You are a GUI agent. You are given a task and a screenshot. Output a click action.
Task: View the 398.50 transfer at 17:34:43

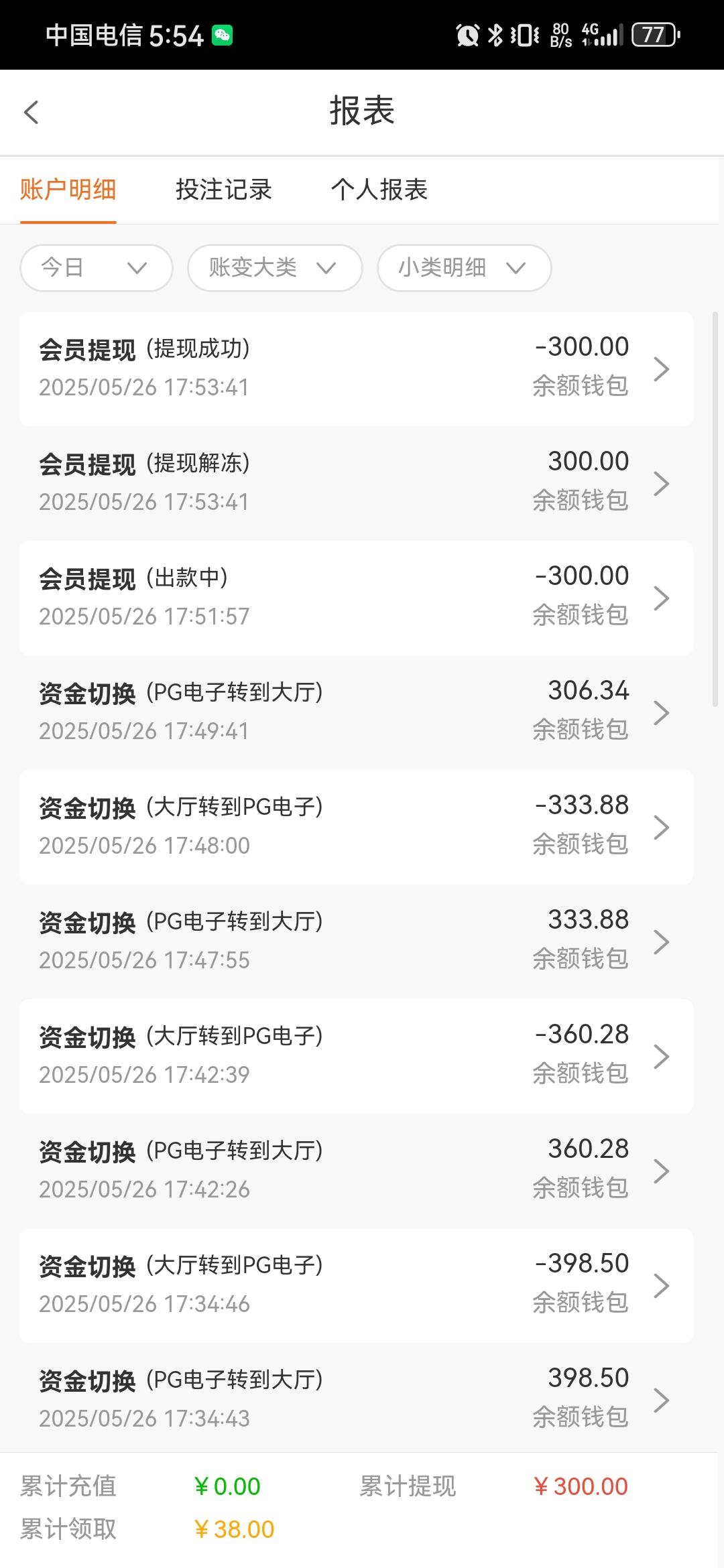tap(355, 1400)
